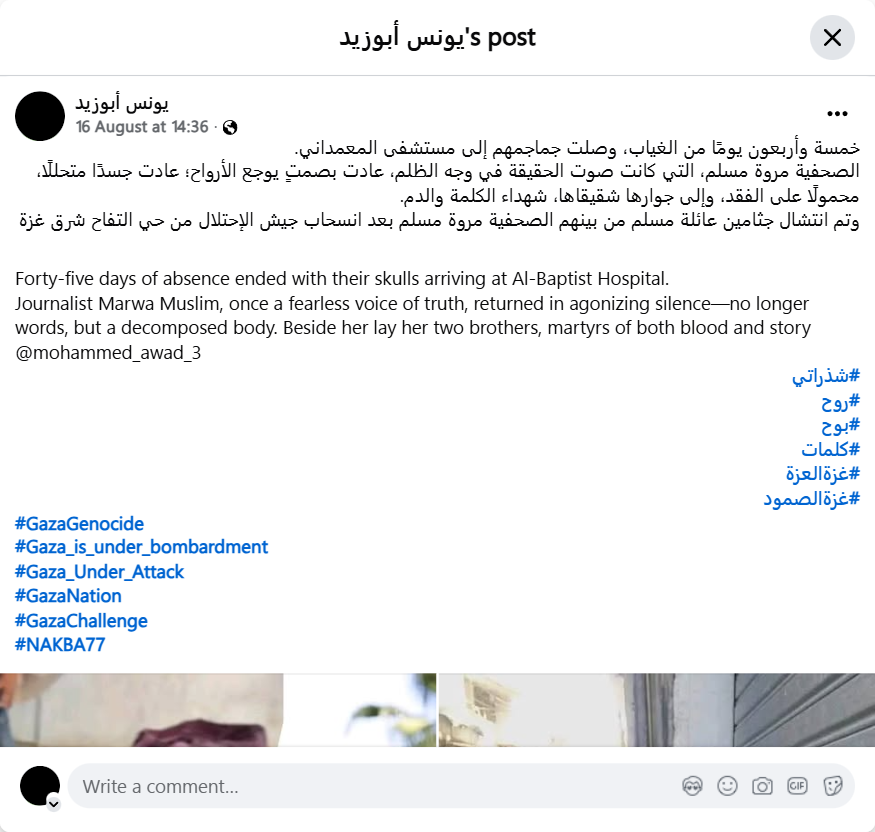
Task: Open the #NAKBA77 hashtag
Action: pos(60,645)
